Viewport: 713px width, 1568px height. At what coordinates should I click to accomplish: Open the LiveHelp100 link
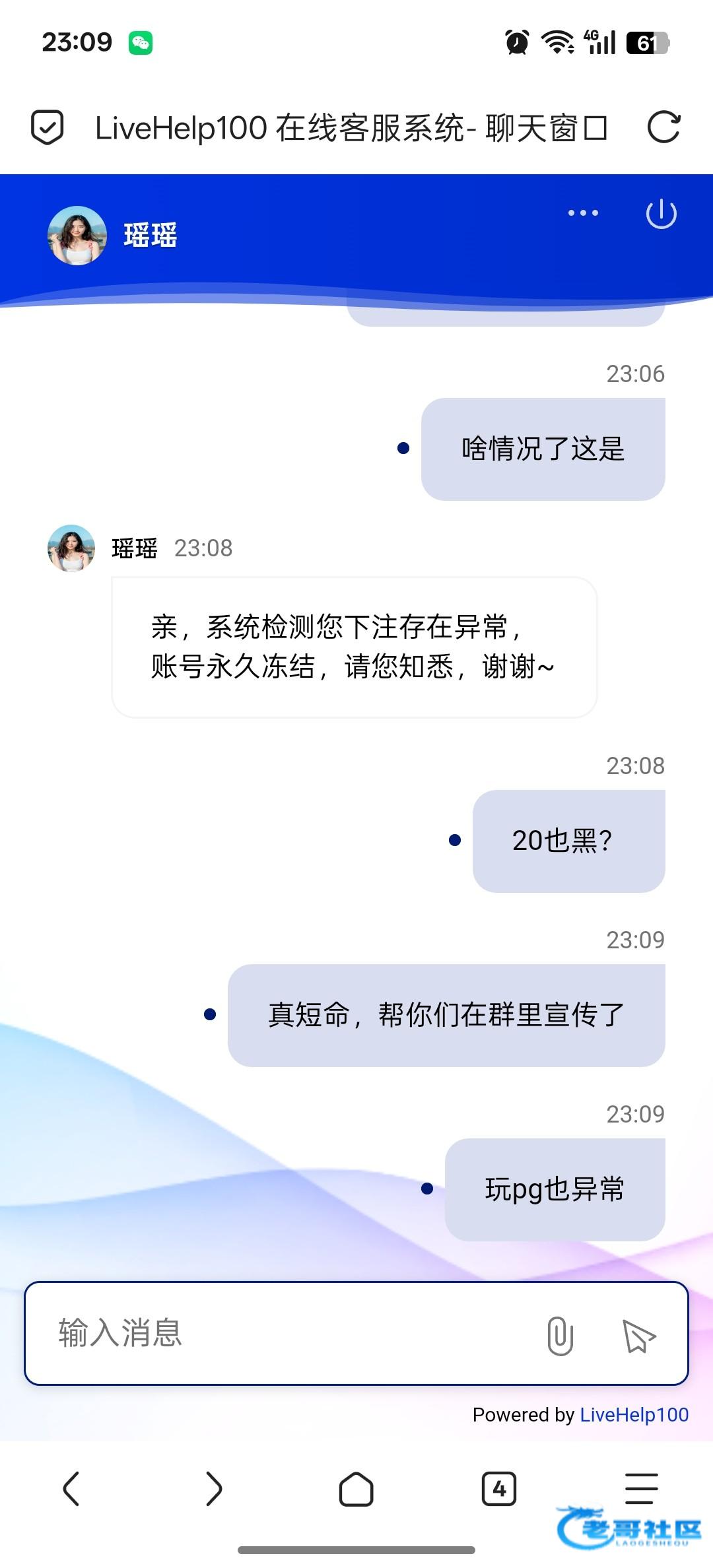coord(634,1414)
